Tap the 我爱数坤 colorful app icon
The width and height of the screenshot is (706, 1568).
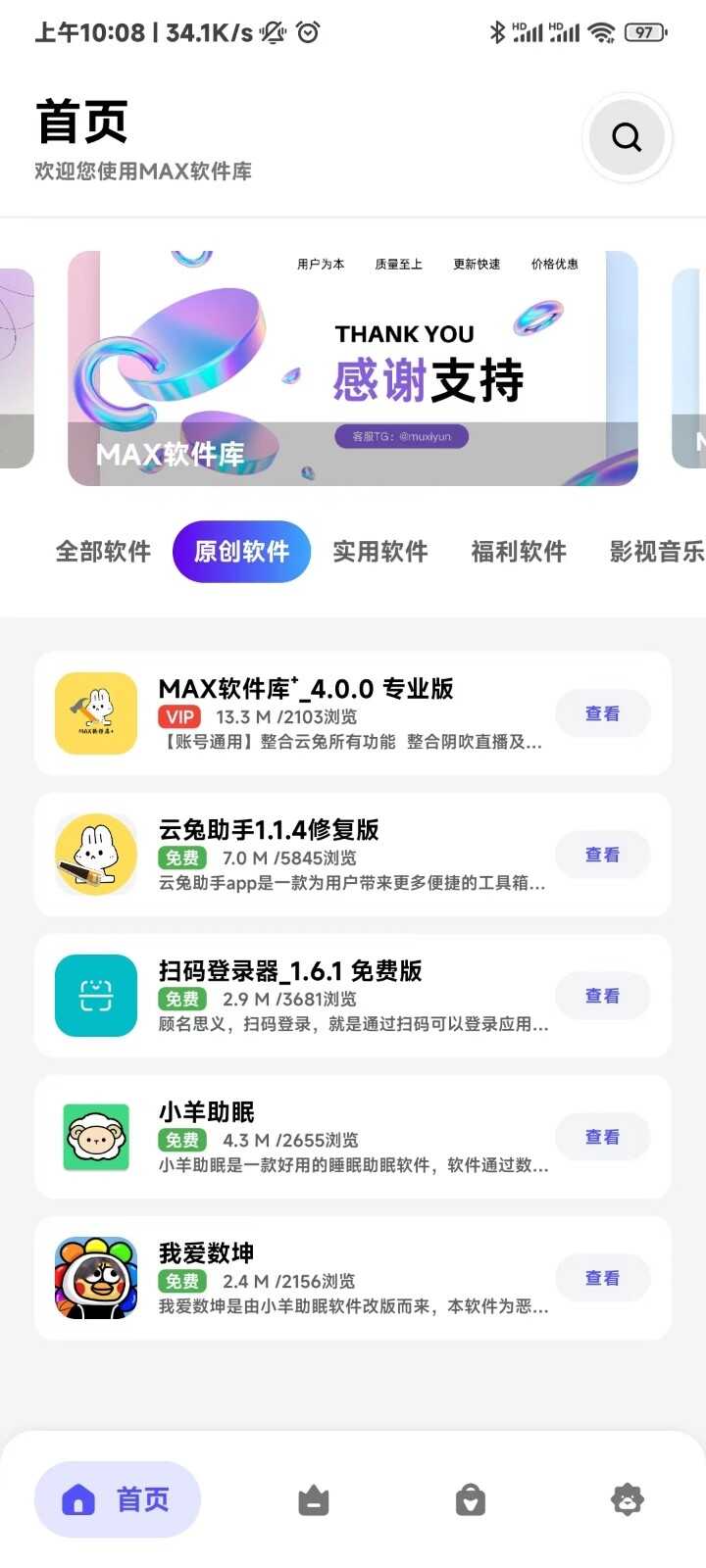tap(95, 1278)
